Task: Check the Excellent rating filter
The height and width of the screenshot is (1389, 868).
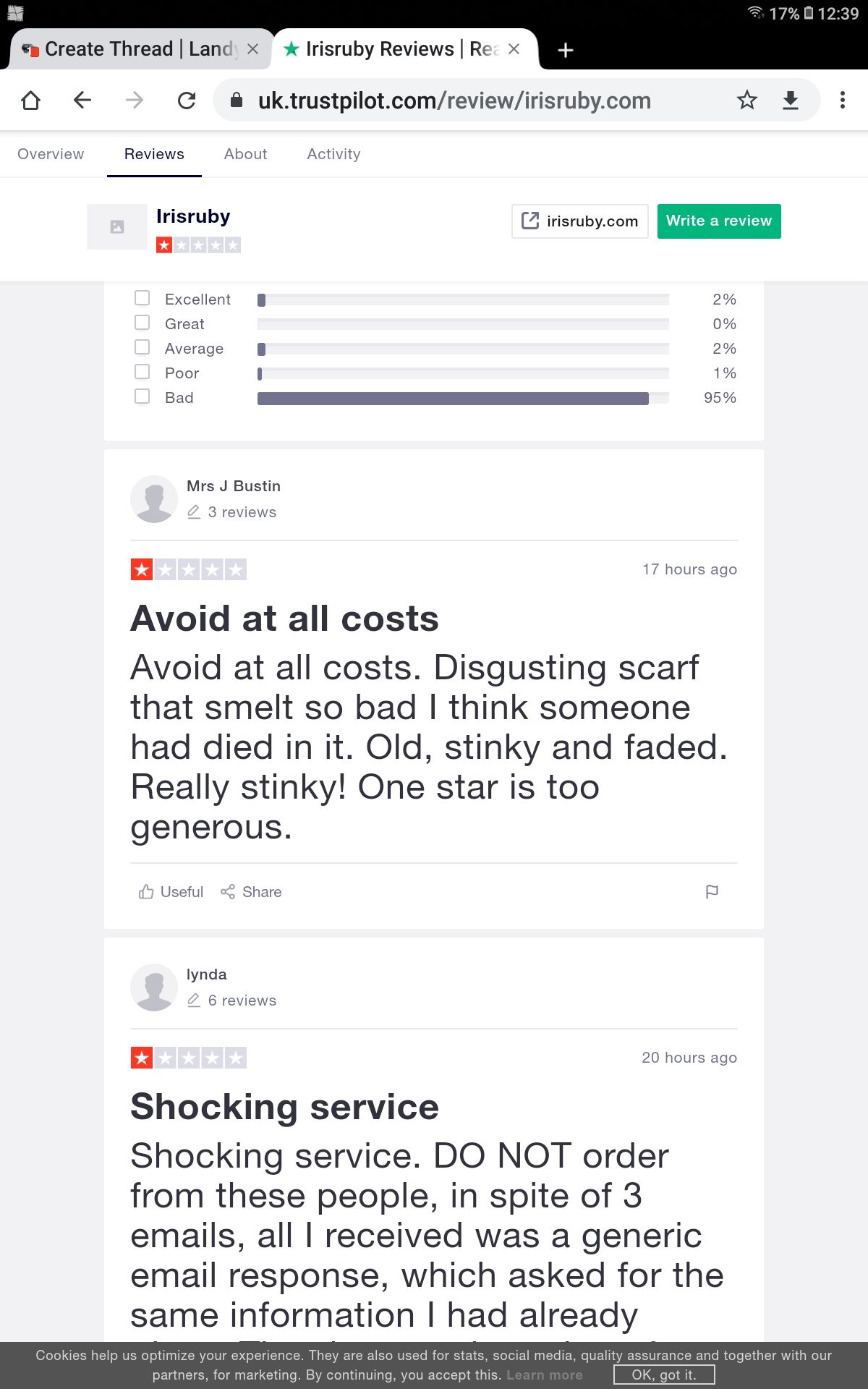Action: coord(142,298)
